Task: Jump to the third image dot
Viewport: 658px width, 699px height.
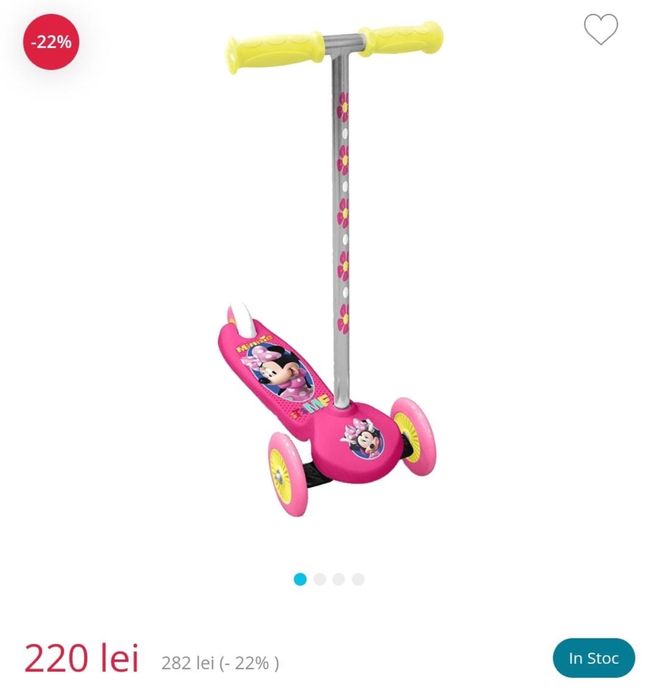Action: tap(339, 579)
